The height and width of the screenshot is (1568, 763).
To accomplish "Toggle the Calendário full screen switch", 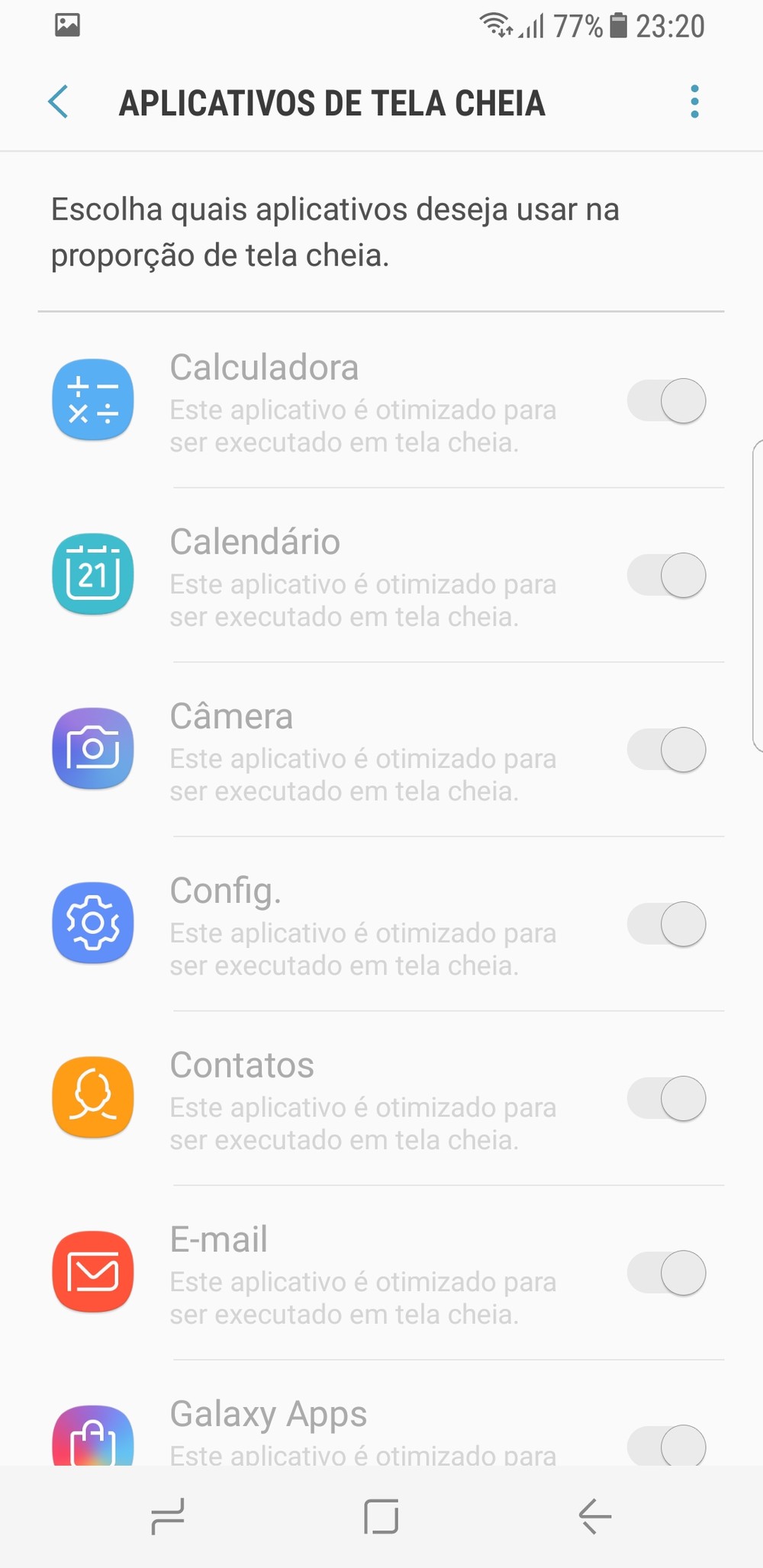I will point(666,576).
